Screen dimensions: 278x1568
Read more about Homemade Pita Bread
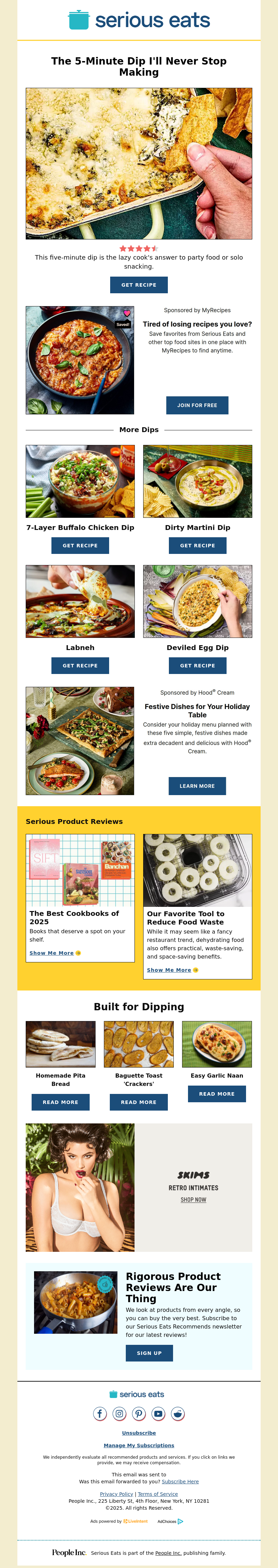click(x=60, y=1102)
